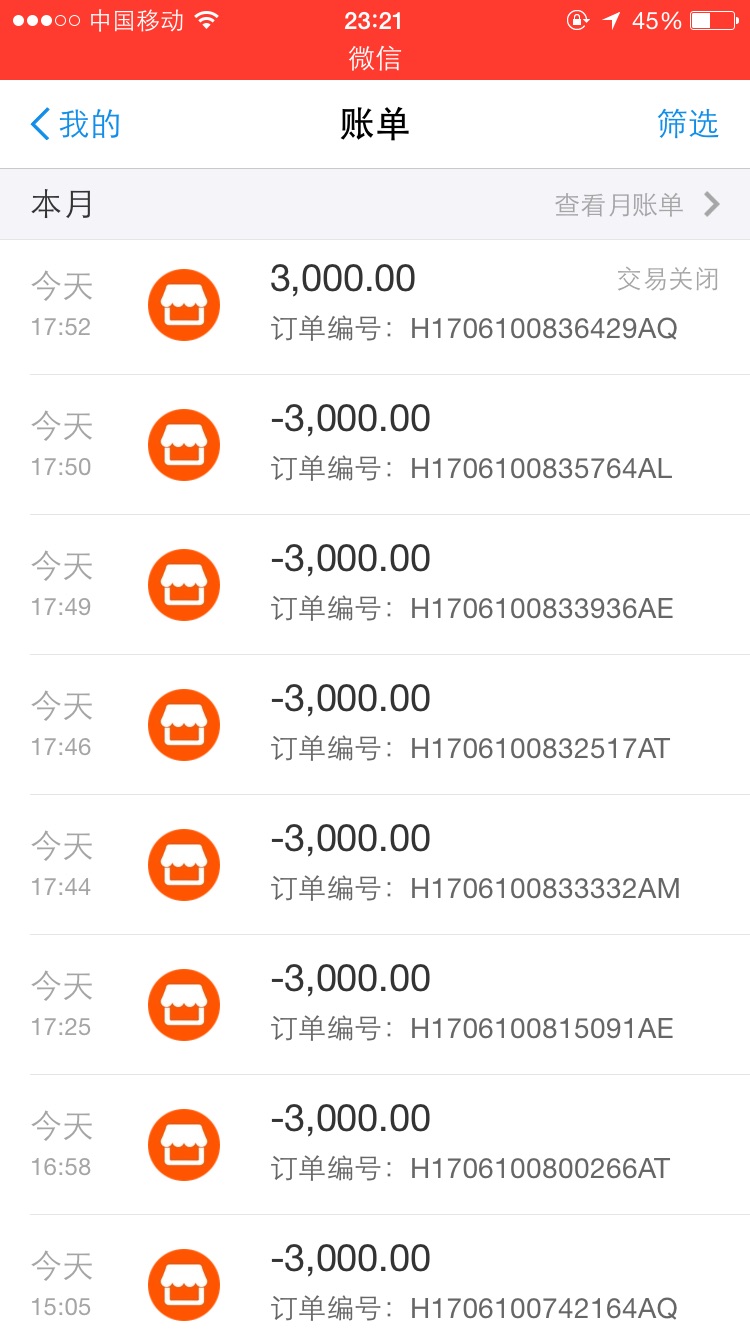Viewport: 750px width, 1334px height.
Task: Go back to 我的 page
Action: click(75, 124)
